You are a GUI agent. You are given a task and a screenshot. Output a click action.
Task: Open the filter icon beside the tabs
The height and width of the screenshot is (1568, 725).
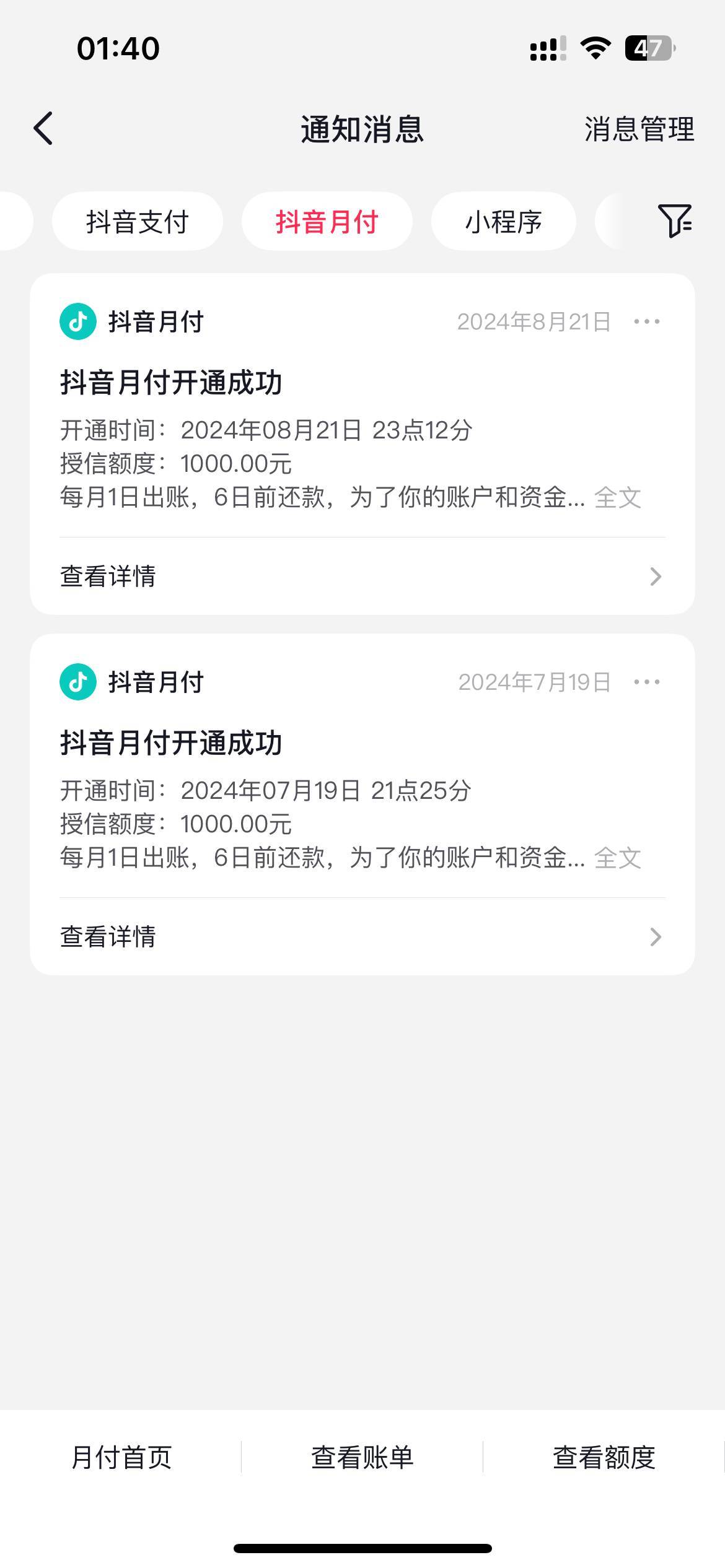675,221
